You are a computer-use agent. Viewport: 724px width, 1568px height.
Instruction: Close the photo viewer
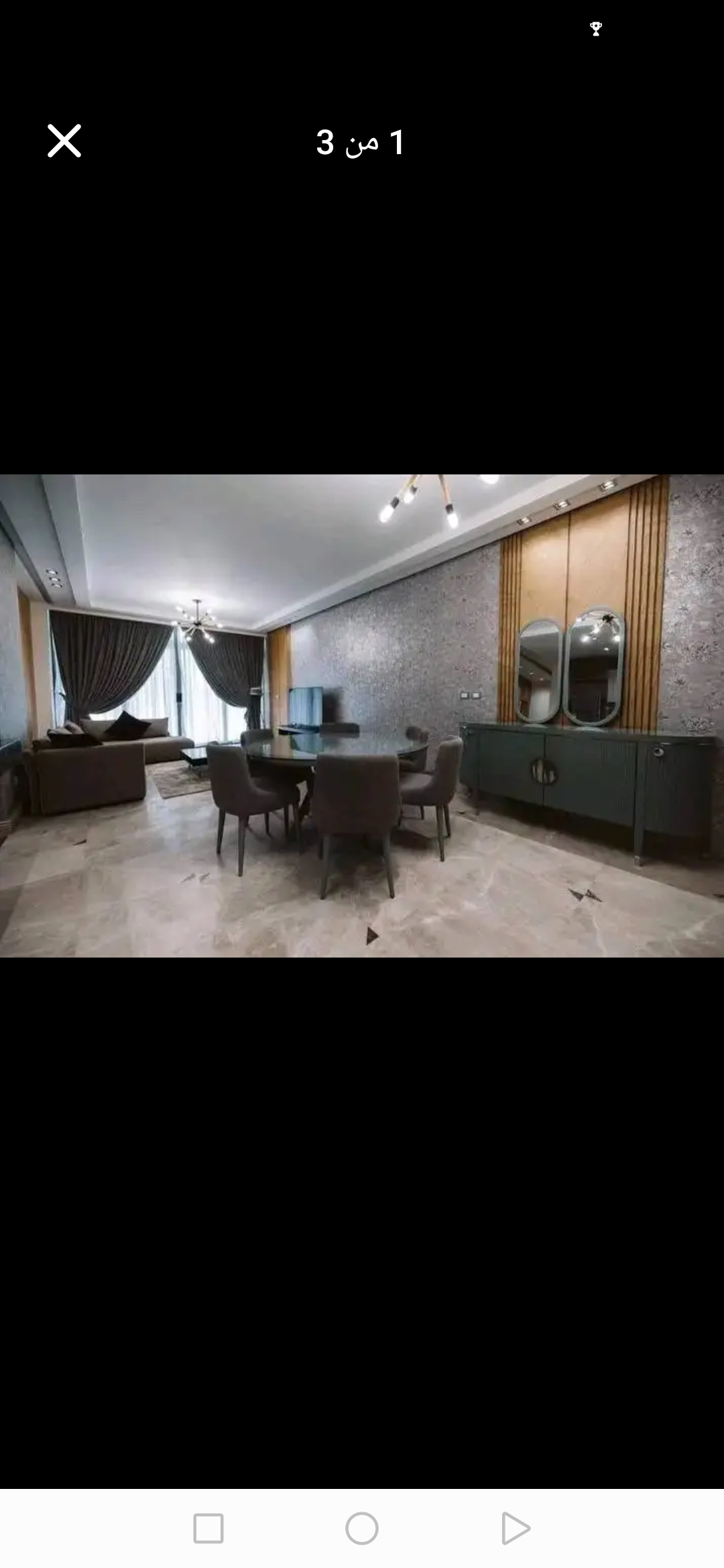64,141
